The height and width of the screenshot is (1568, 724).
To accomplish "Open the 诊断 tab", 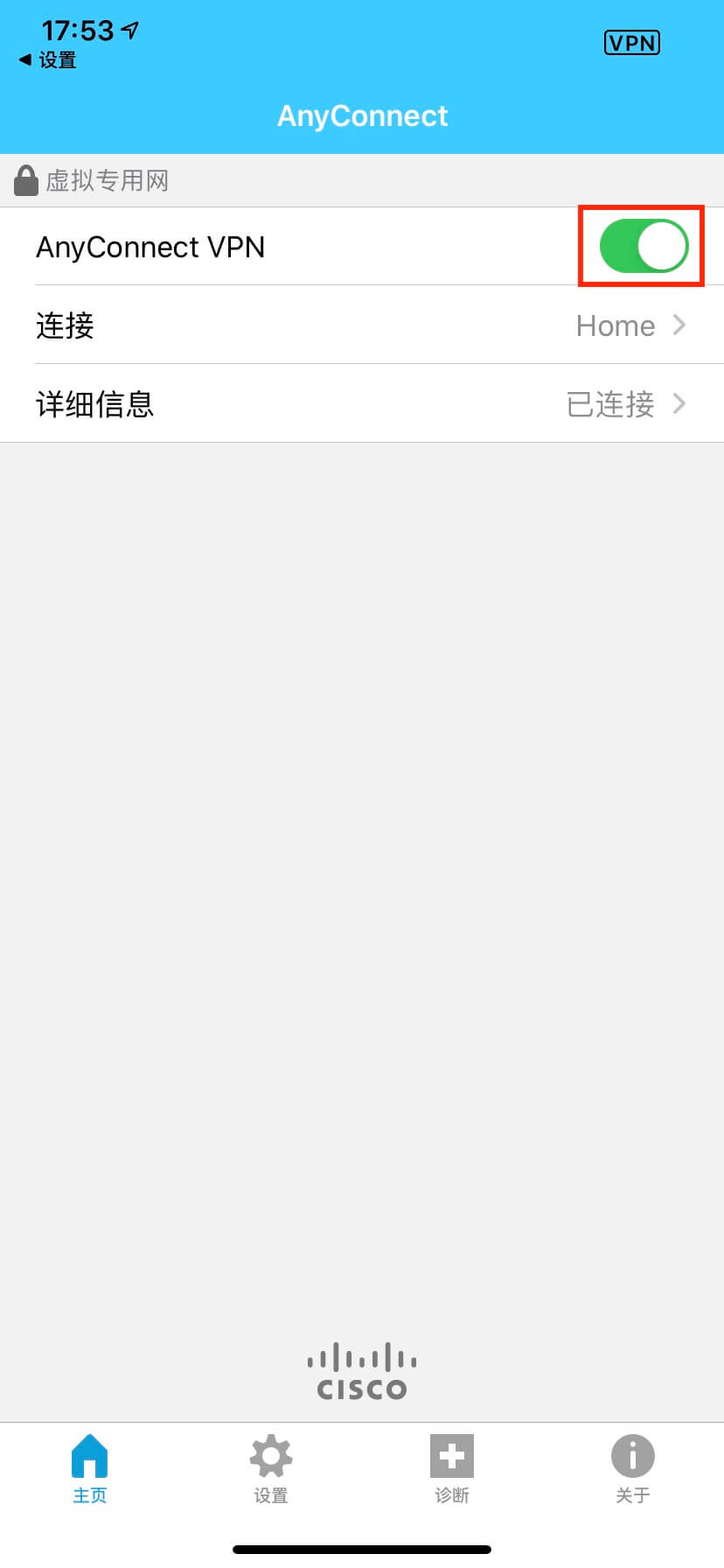I will click(x=452, y=1469).
